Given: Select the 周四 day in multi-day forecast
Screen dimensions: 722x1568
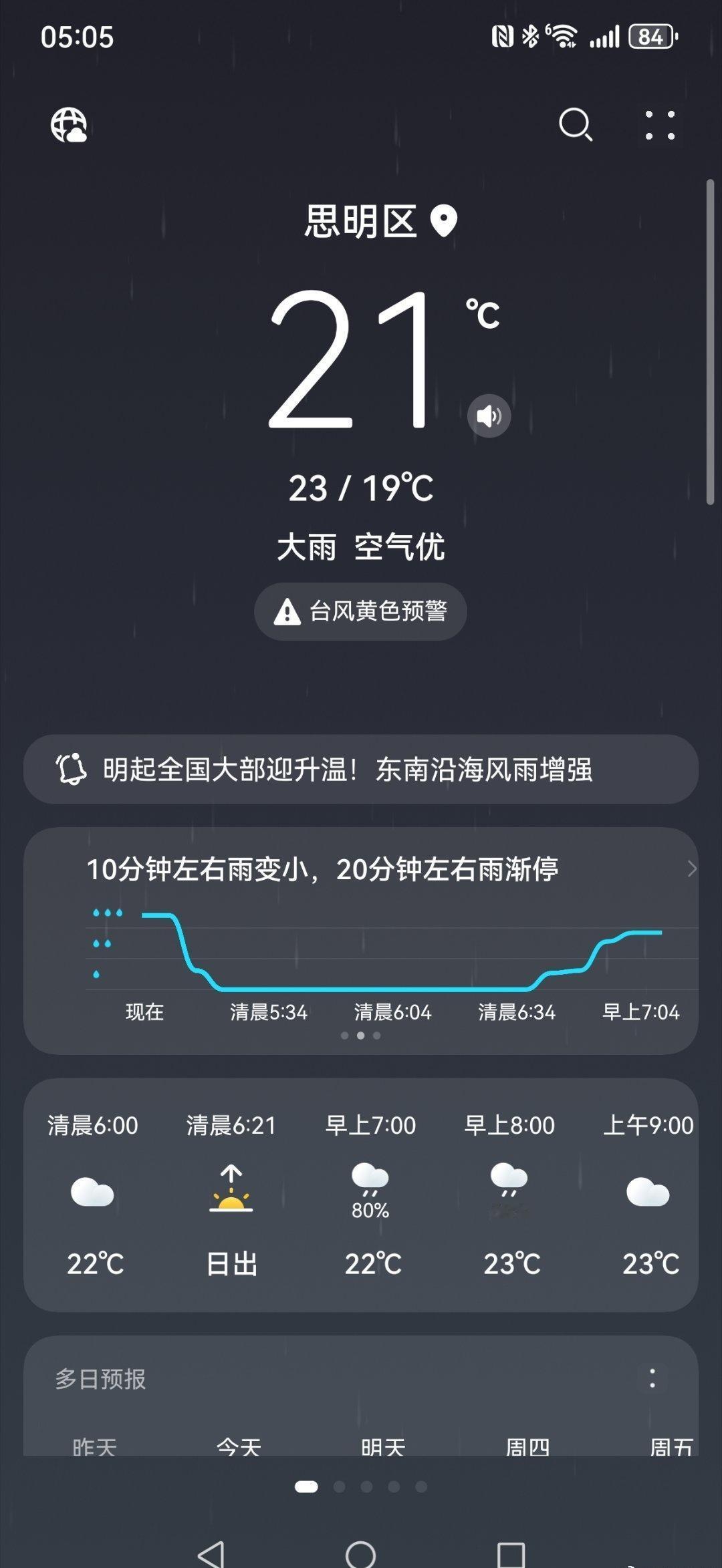Looking at the screenshot, I should coord(528,1444).
